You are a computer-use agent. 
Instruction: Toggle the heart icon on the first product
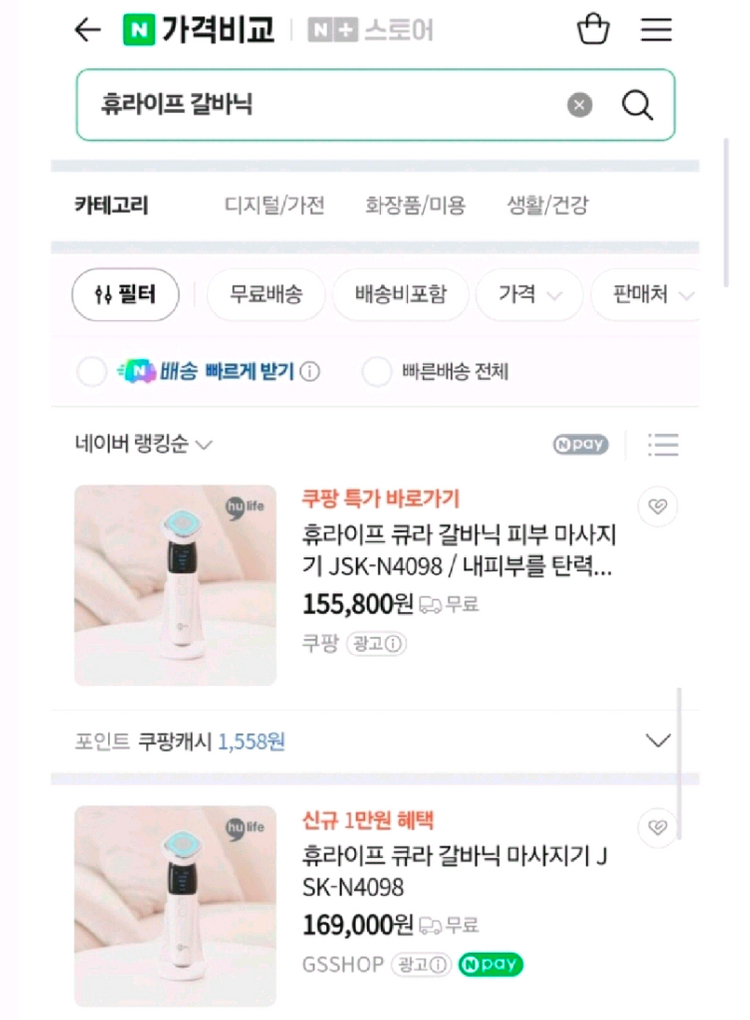click(657, 507)
